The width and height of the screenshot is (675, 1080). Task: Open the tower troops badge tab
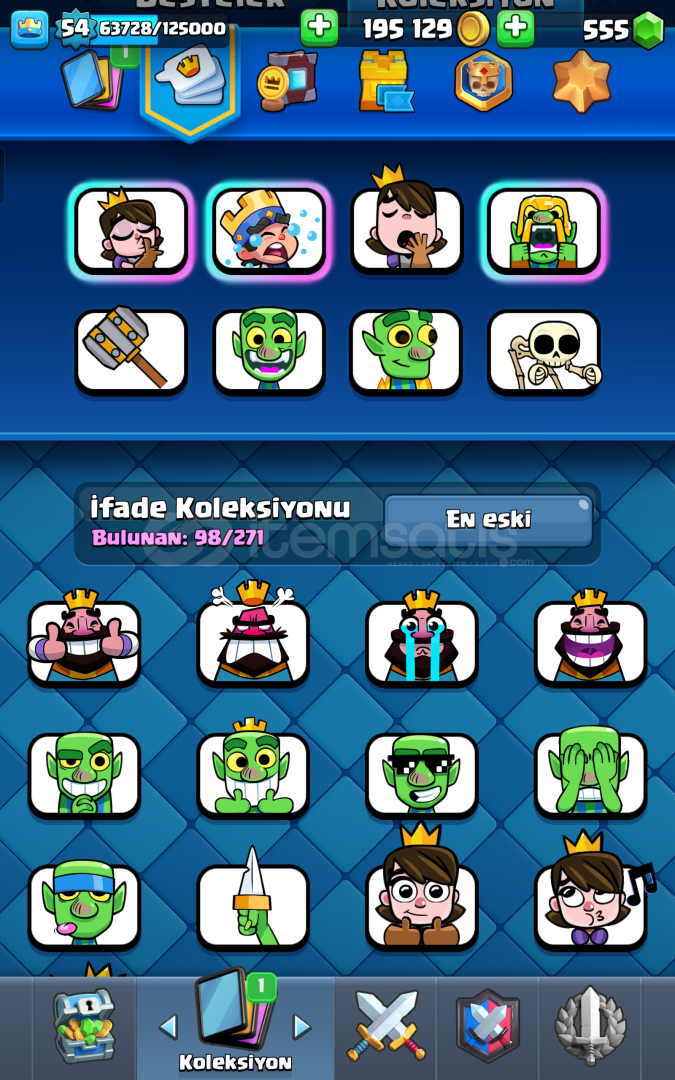(x=483, y=81)
